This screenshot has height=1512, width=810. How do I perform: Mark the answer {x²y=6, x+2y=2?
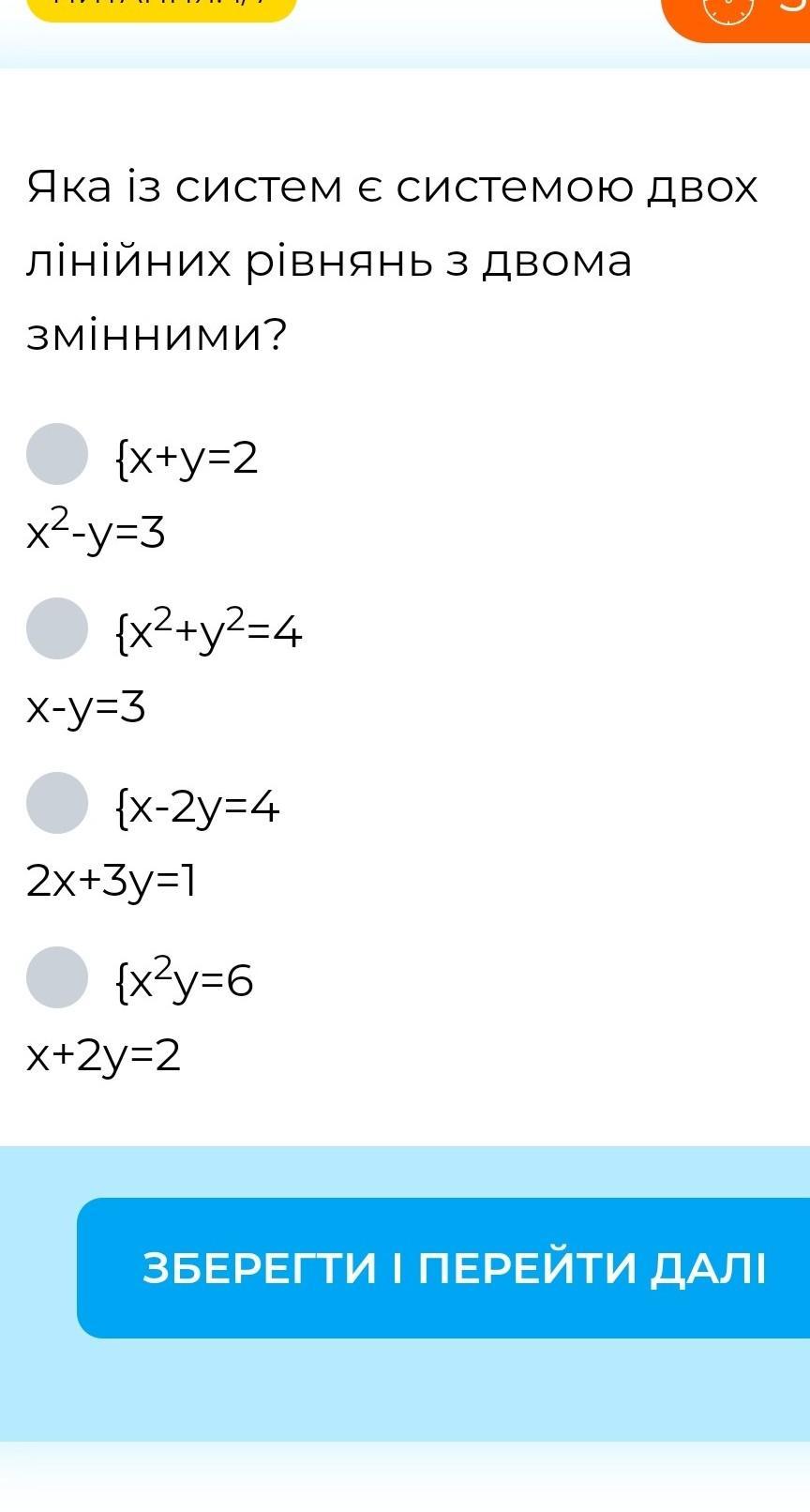tap(57, 977)
